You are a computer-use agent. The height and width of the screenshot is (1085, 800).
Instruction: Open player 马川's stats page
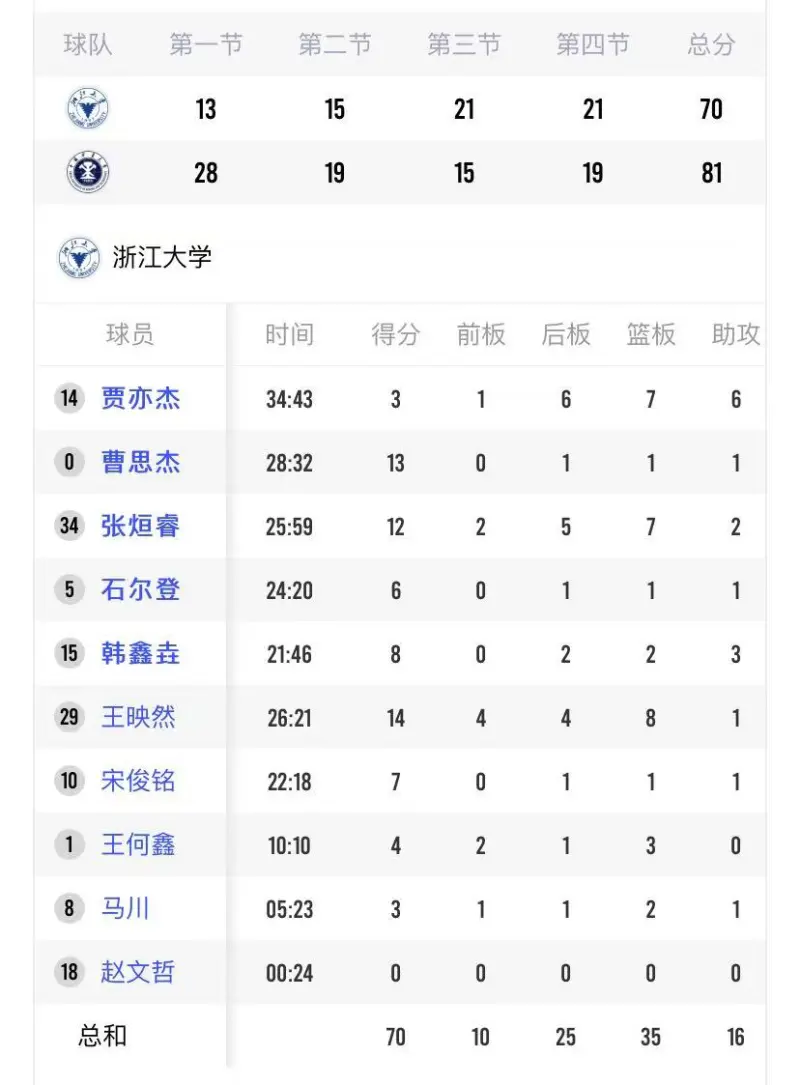125,909
